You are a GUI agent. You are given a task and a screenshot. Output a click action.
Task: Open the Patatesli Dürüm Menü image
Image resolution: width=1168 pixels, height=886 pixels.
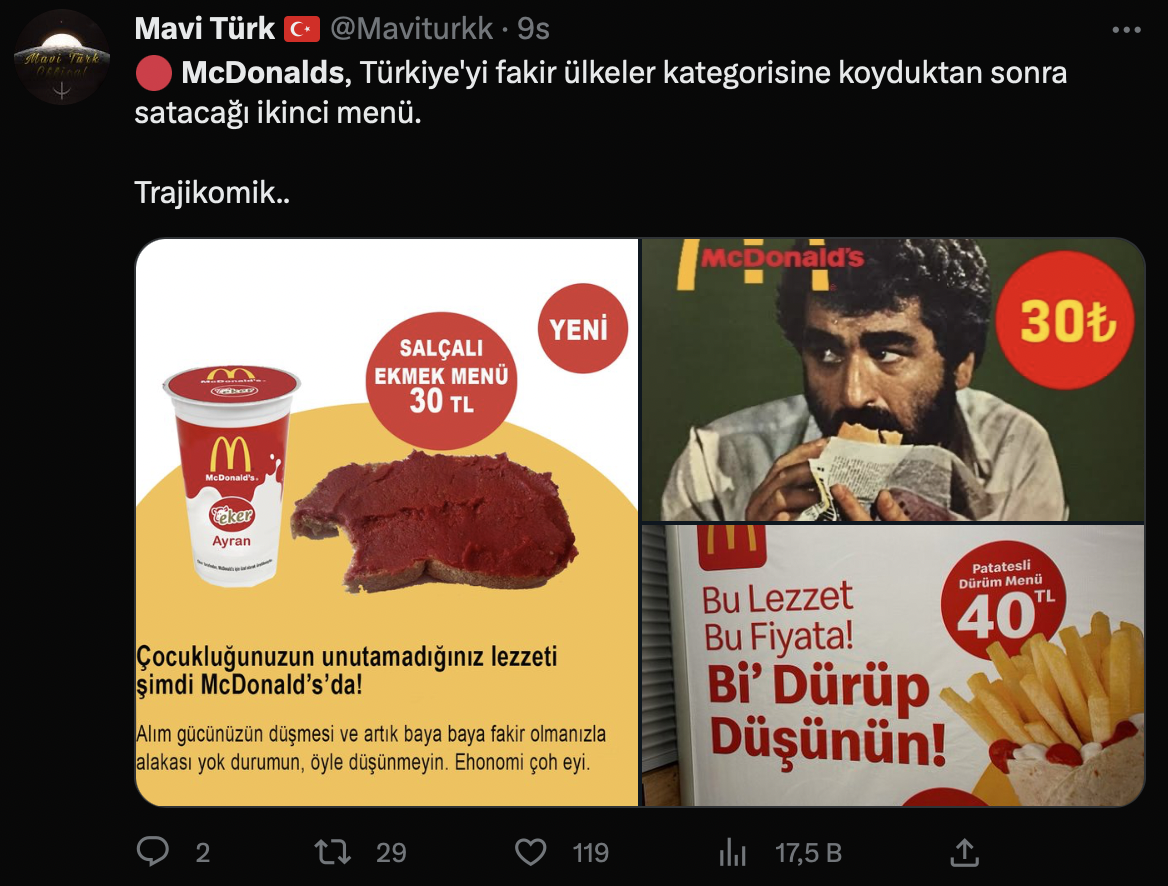point(892,665)
